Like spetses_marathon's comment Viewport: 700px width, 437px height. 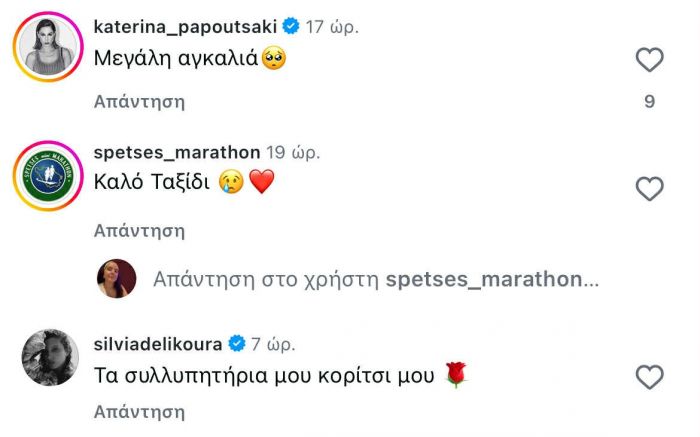pos(650,188)
